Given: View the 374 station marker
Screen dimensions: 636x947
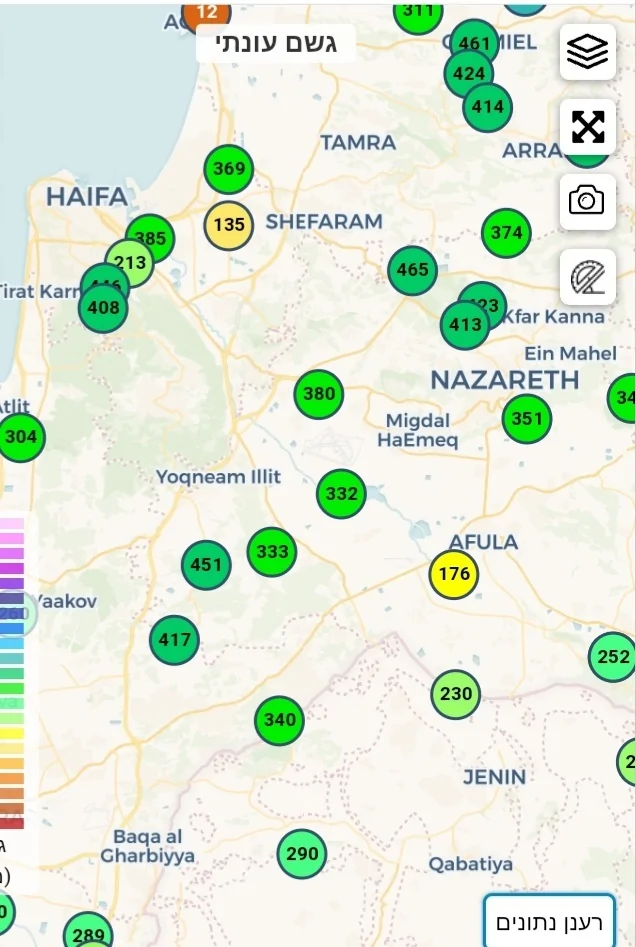Looking at the screenshot, I should 506,234.
